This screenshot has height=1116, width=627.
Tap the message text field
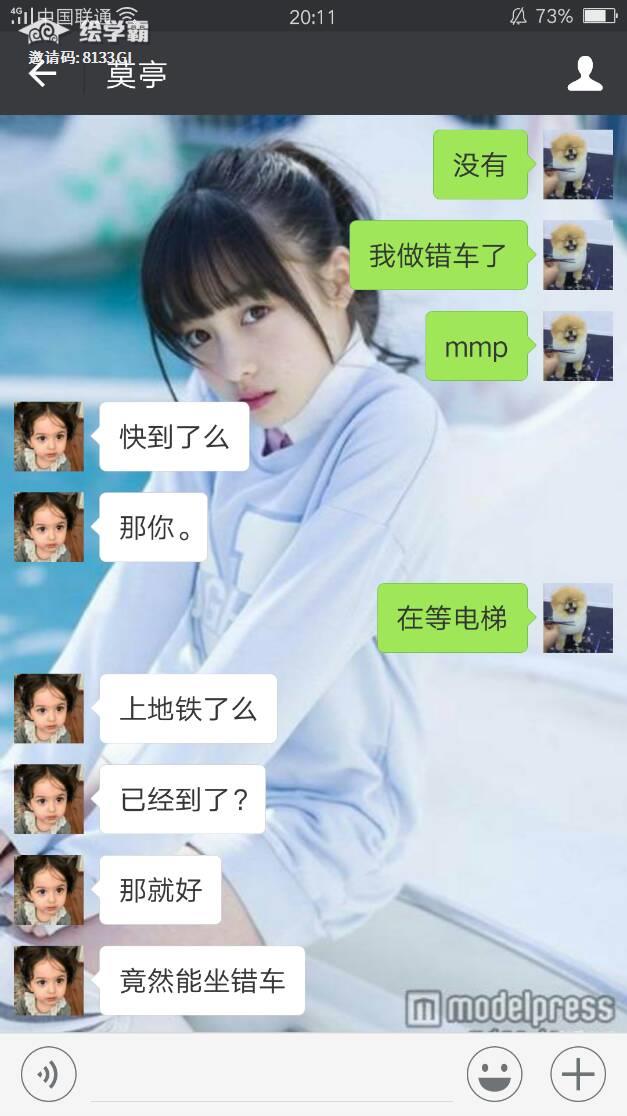270,1076
